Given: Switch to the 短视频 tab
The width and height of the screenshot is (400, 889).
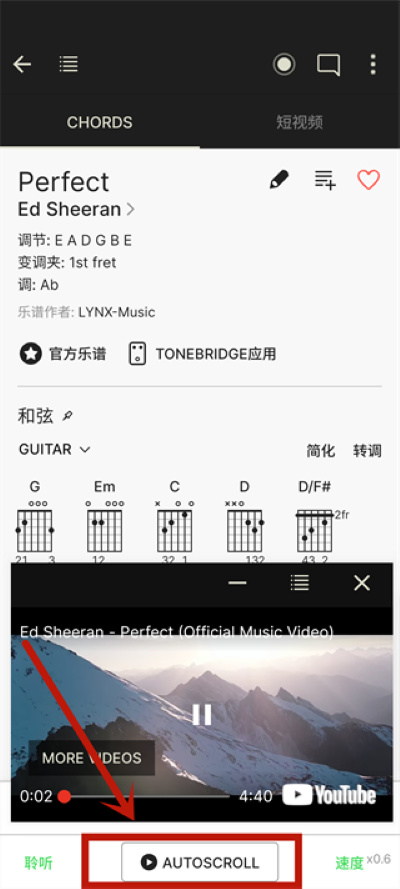Looking at the screenshot, I should tap(300, 122).
